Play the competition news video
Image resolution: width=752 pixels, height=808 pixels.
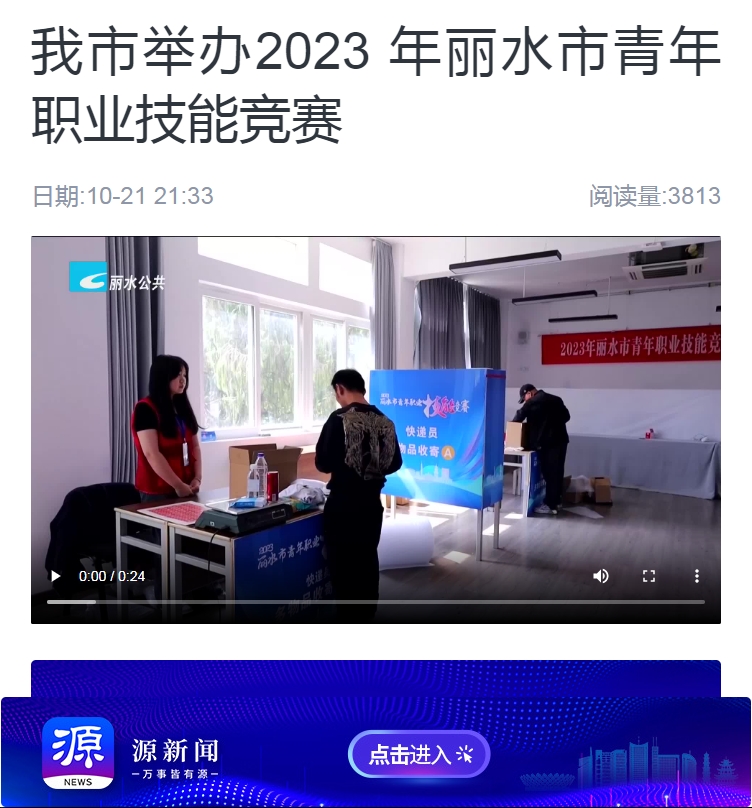click(x=55, y=576)
